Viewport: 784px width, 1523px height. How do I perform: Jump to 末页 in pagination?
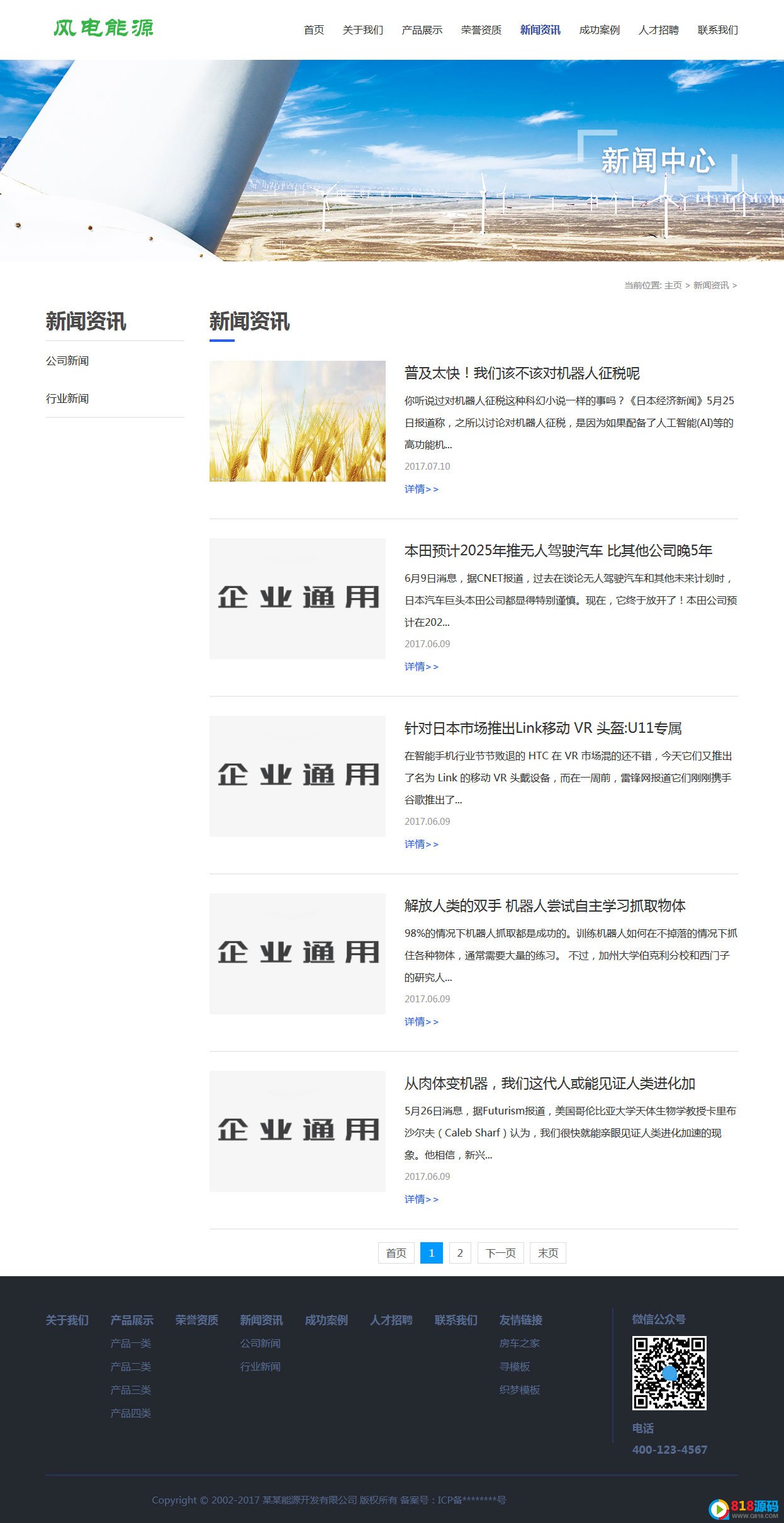point(547,1253)
